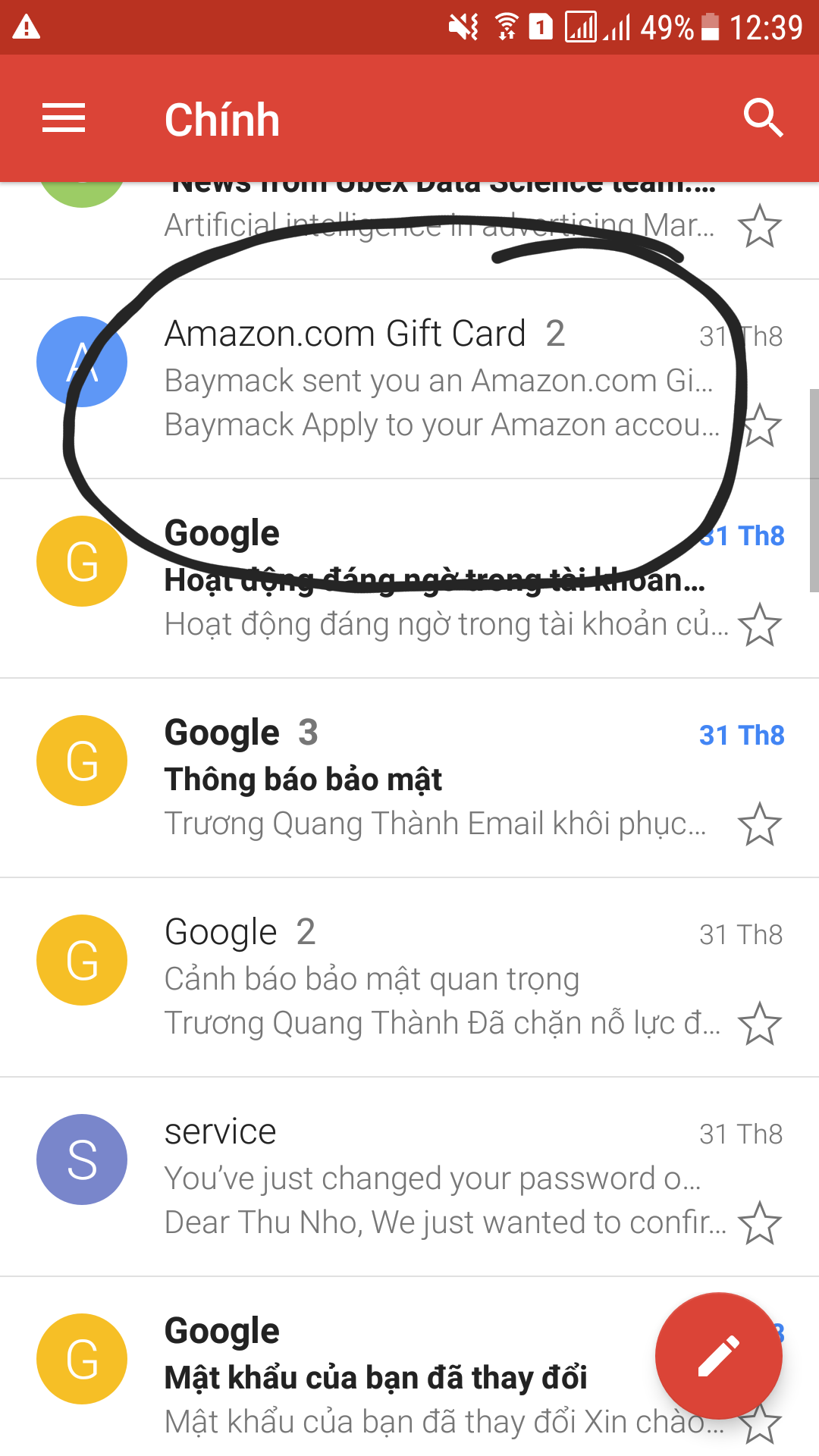Star the Amazon.com Gift Card email
Image resolution: width=819 pixels, height=1456 pixels.
tap(760, 425)
